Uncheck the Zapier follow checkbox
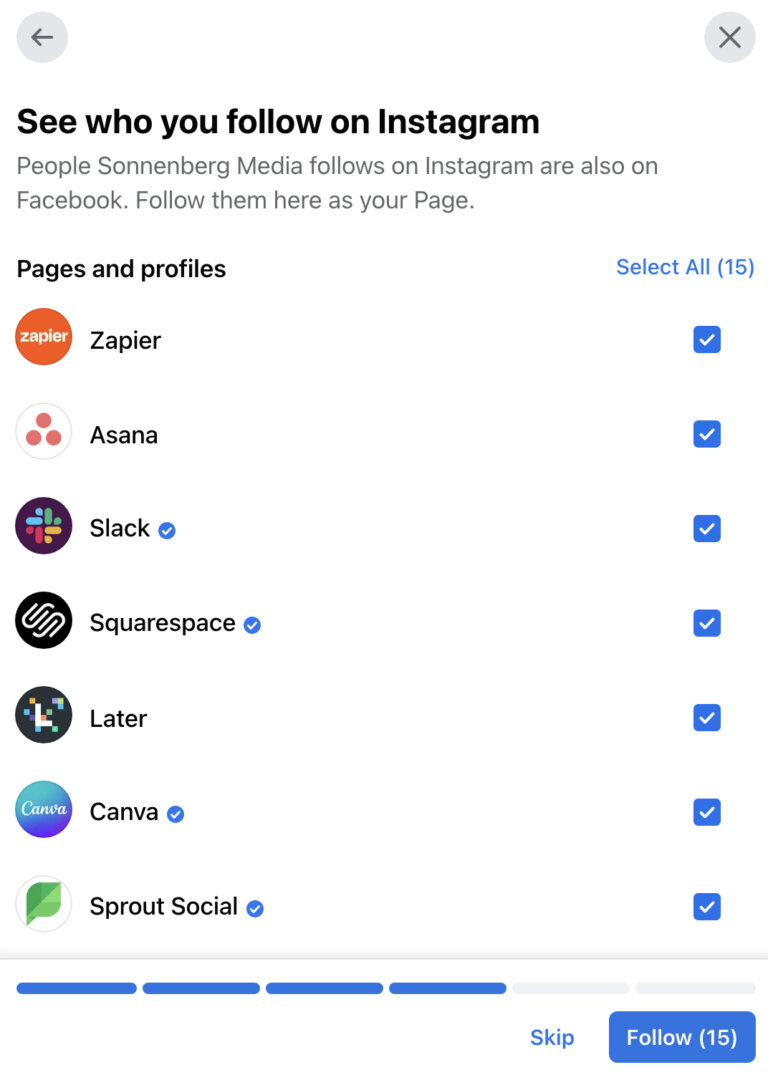 (x=706, y=339)
